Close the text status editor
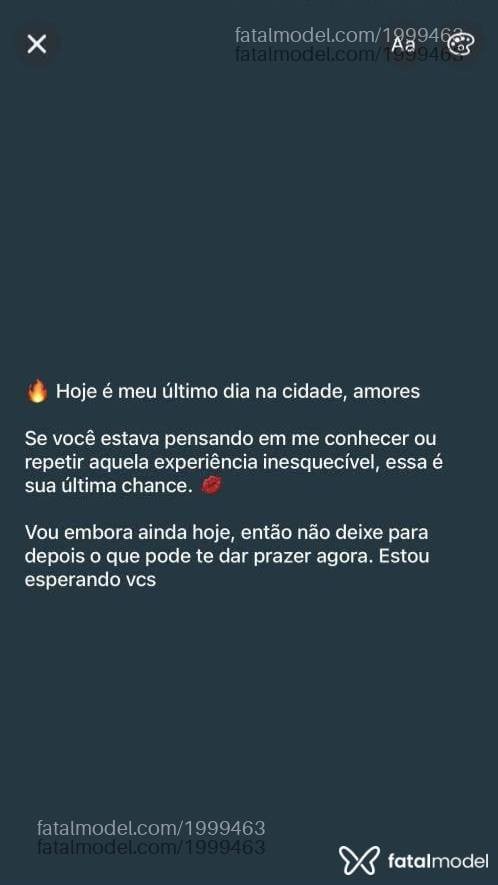The image size is (498, 885). pos(37,44)
